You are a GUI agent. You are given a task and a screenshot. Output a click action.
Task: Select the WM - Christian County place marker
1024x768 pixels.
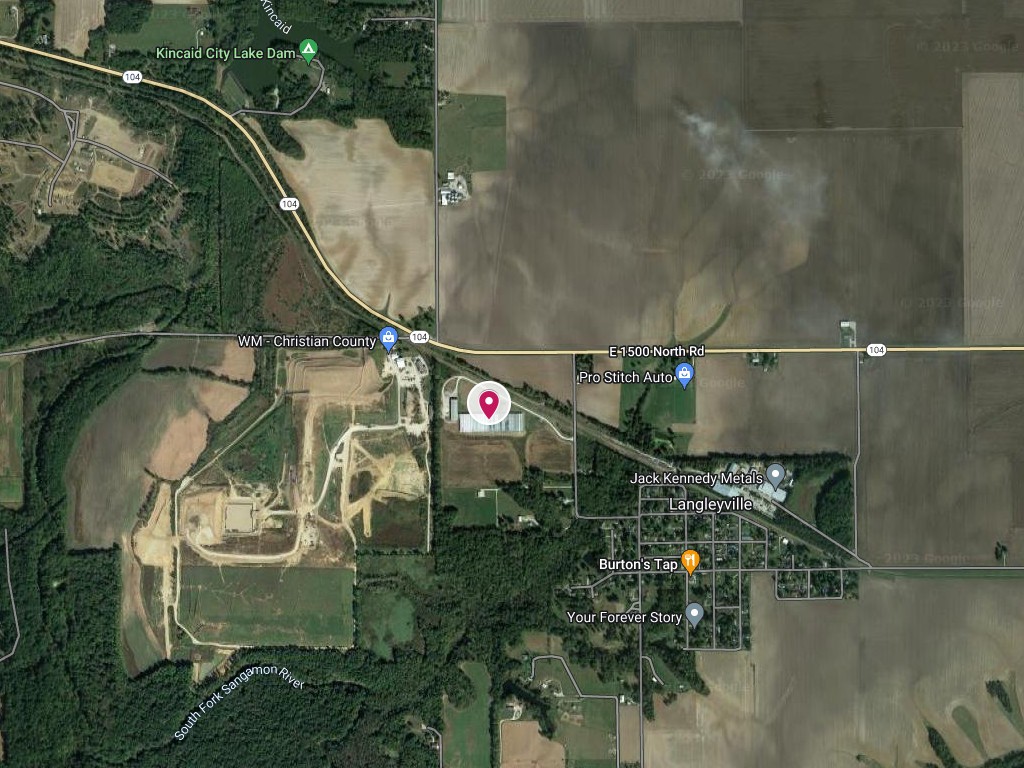coord(388,340)
